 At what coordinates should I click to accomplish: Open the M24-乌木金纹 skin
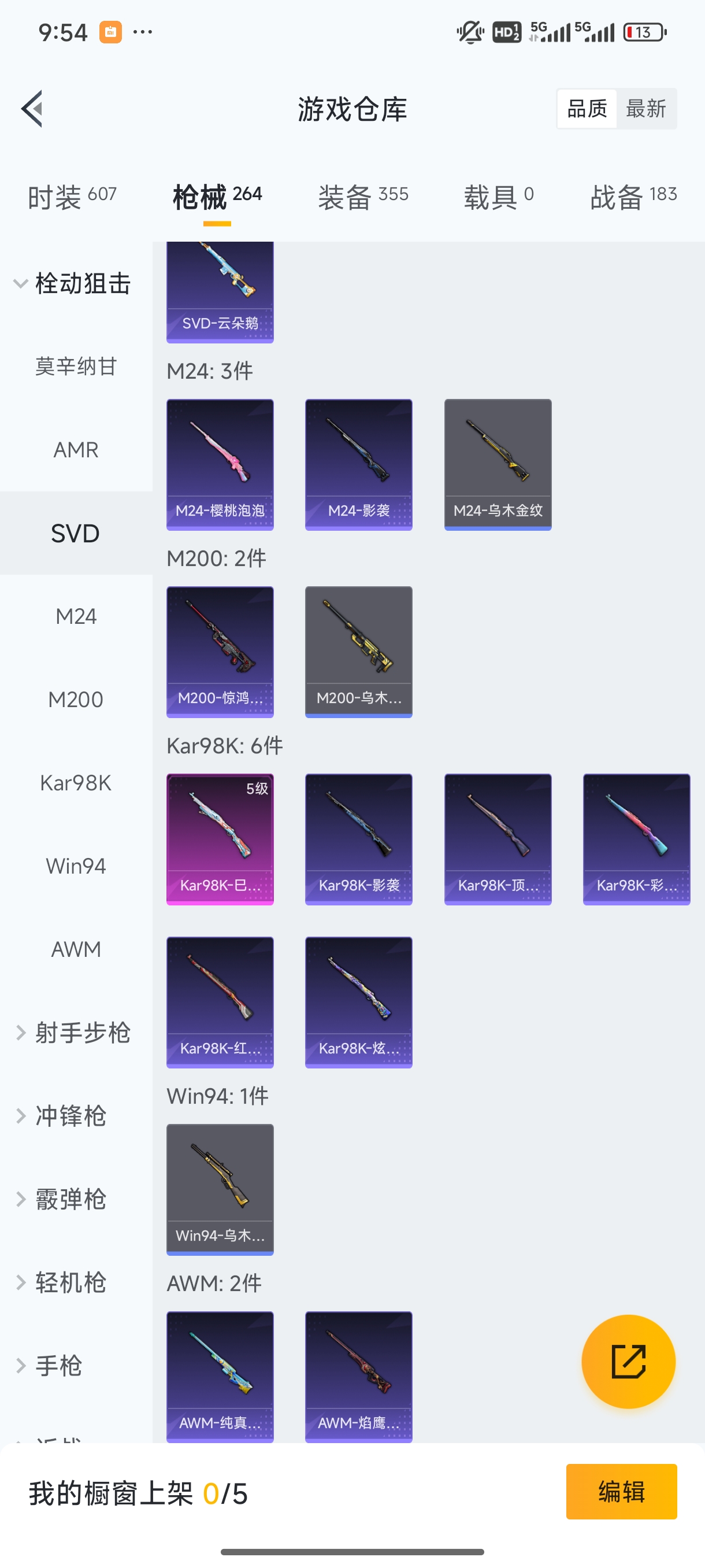(498, 464)
